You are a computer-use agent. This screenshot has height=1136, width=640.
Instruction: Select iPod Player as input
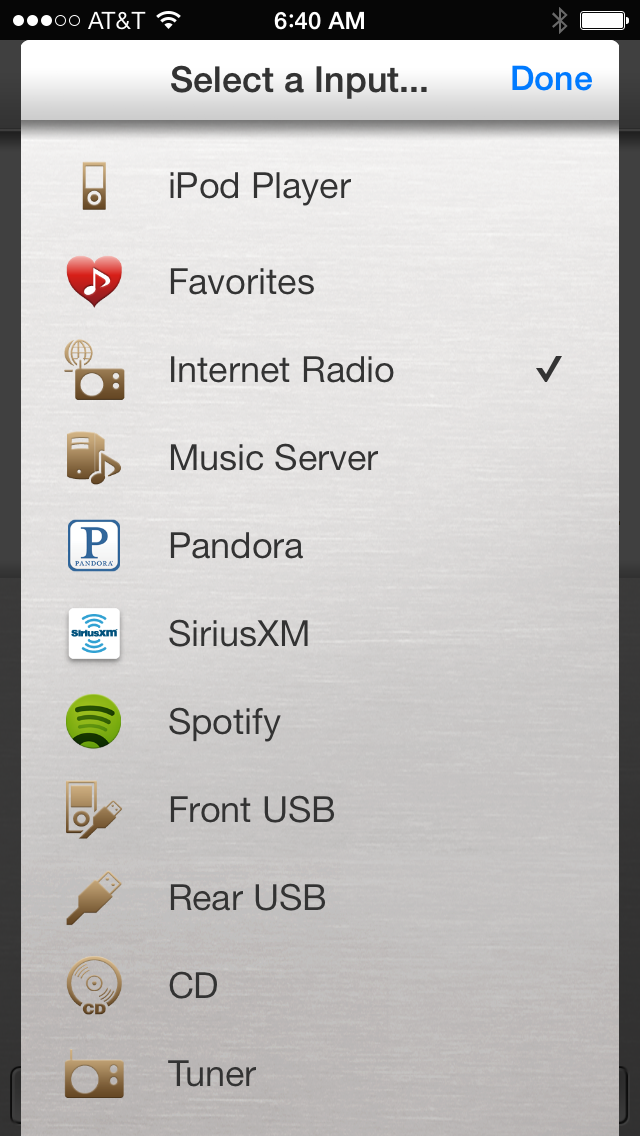[x=259, y=186]
